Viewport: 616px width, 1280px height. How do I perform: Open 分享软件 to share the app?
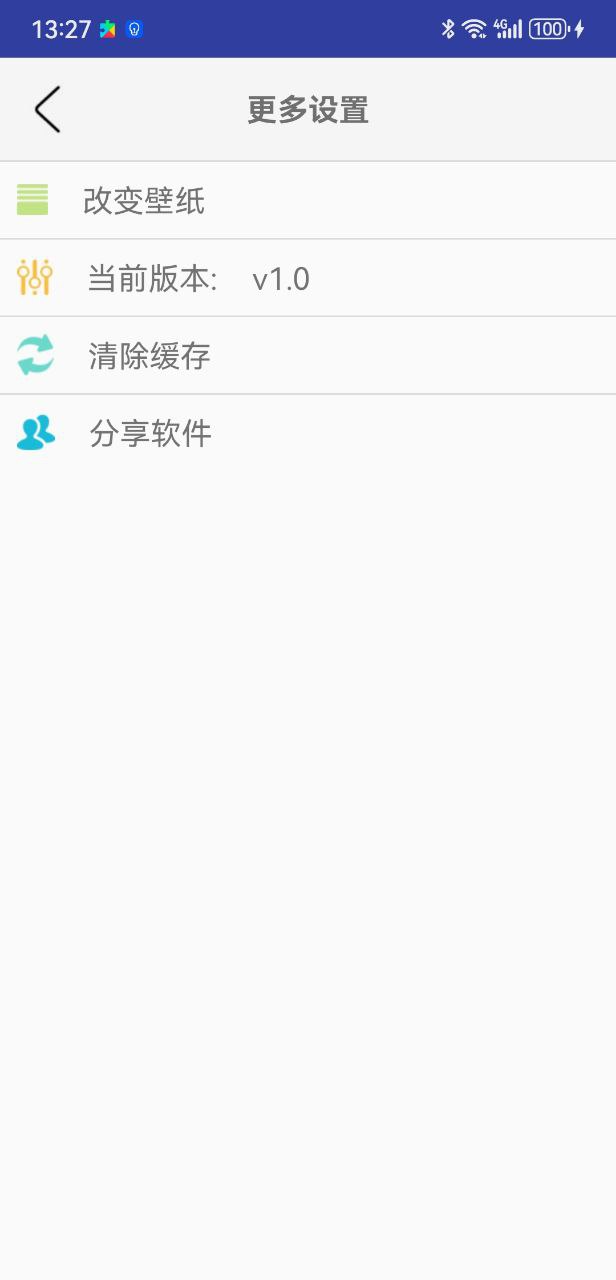click(x=150, y=434)
